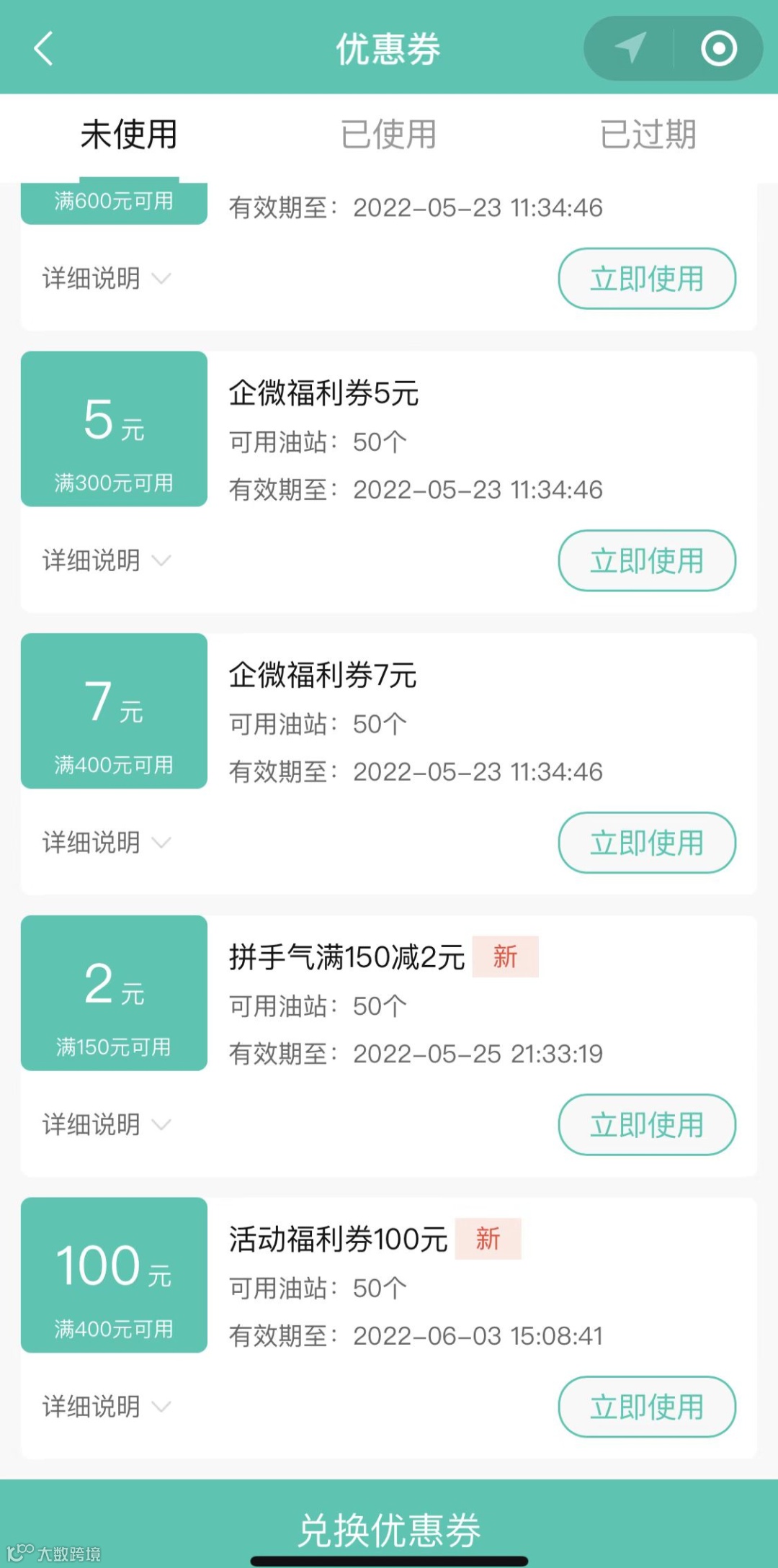
Task: Expand 详细说明 for the 满600元可用 coupon
Action: [106, 279]
